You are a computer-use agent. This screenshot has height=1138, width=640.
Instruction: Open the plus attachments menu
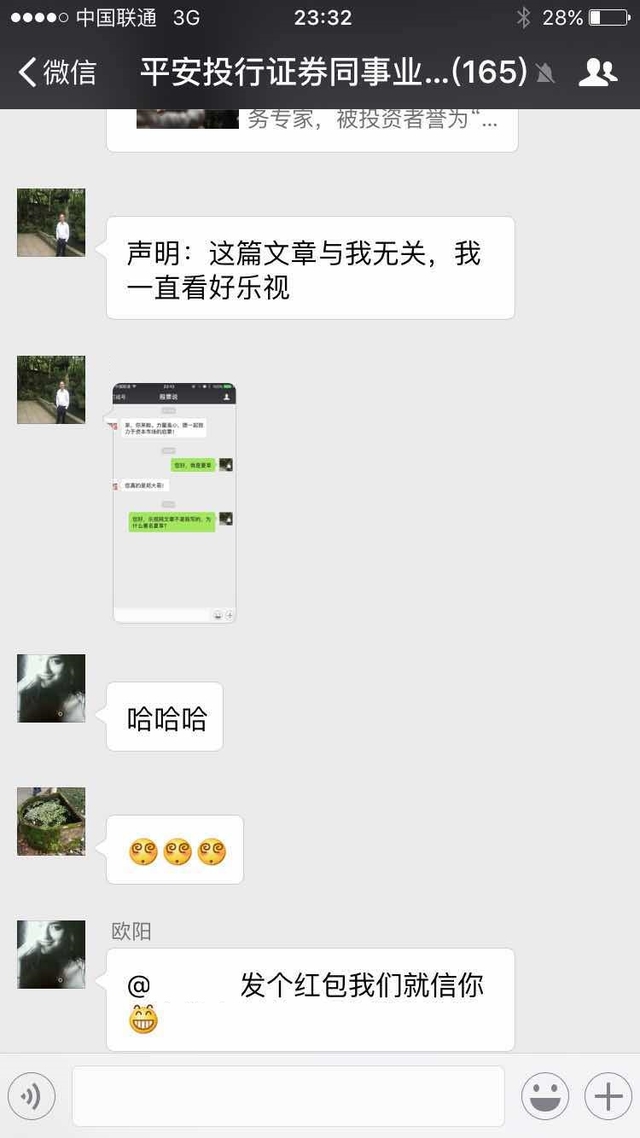click(608, 1097)
